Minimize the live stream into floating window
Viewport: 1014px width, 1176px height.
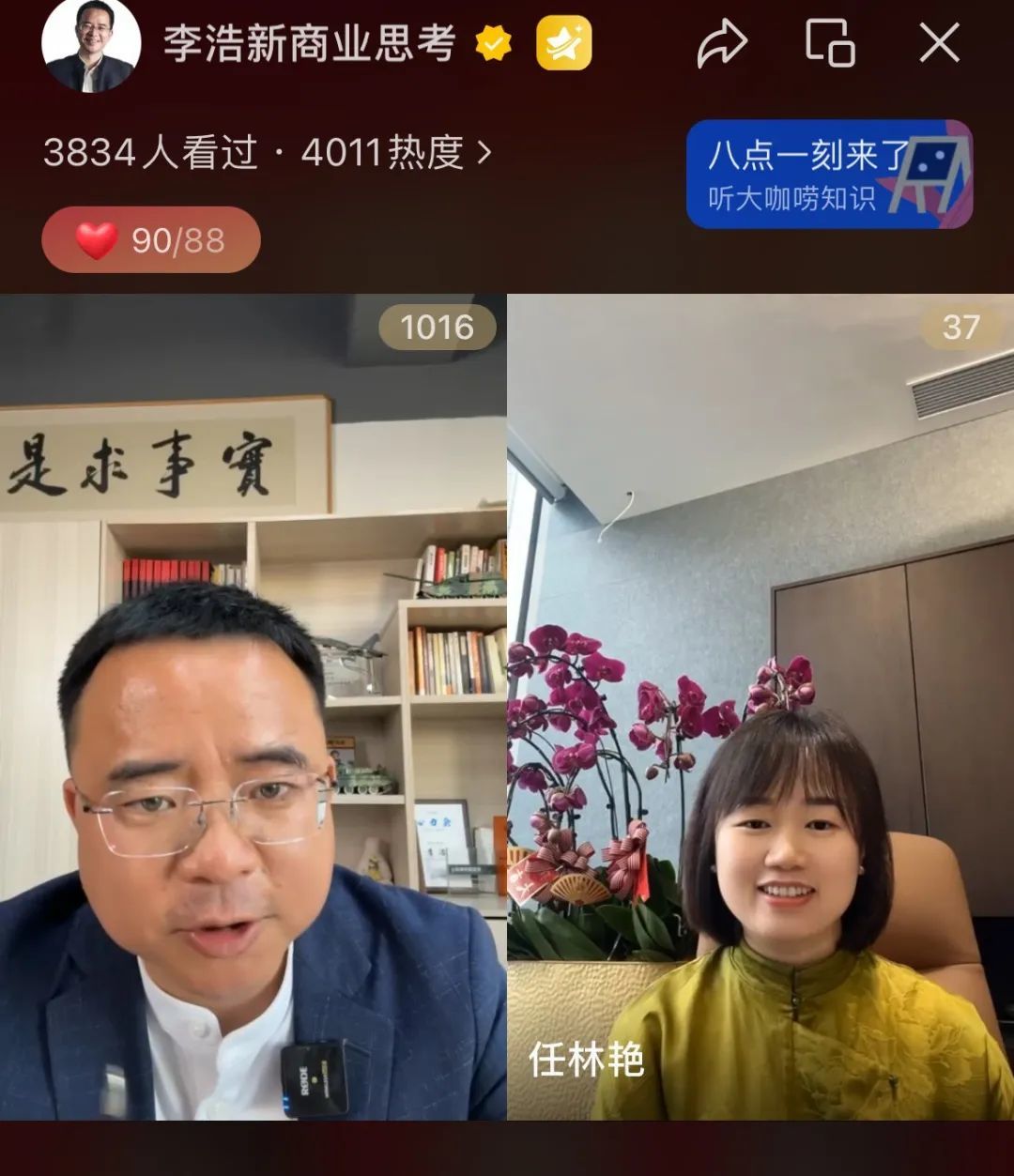click(x=830, y=43)
